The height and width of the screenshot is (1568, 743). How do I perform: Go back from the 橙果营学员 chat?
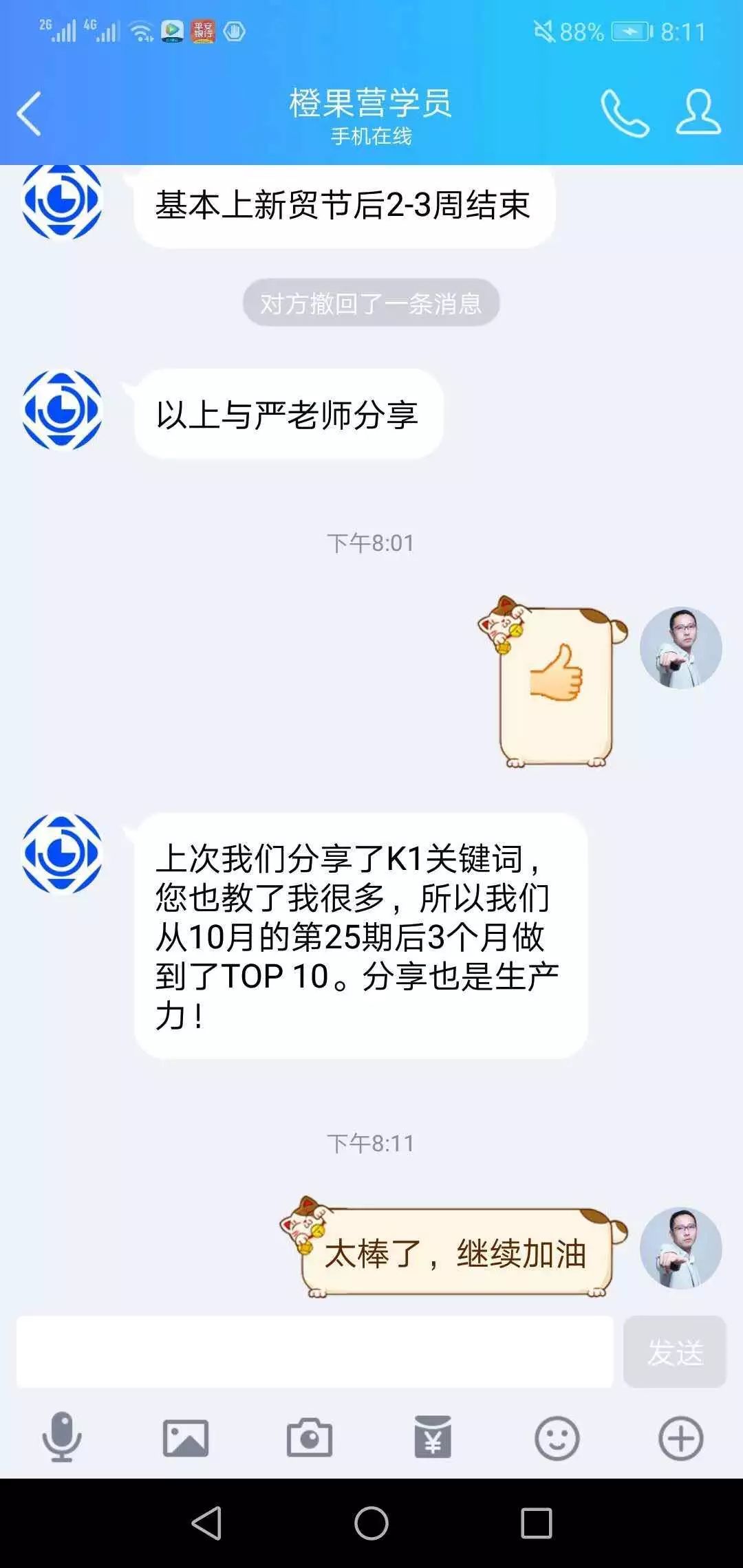(x=29, y=113)
